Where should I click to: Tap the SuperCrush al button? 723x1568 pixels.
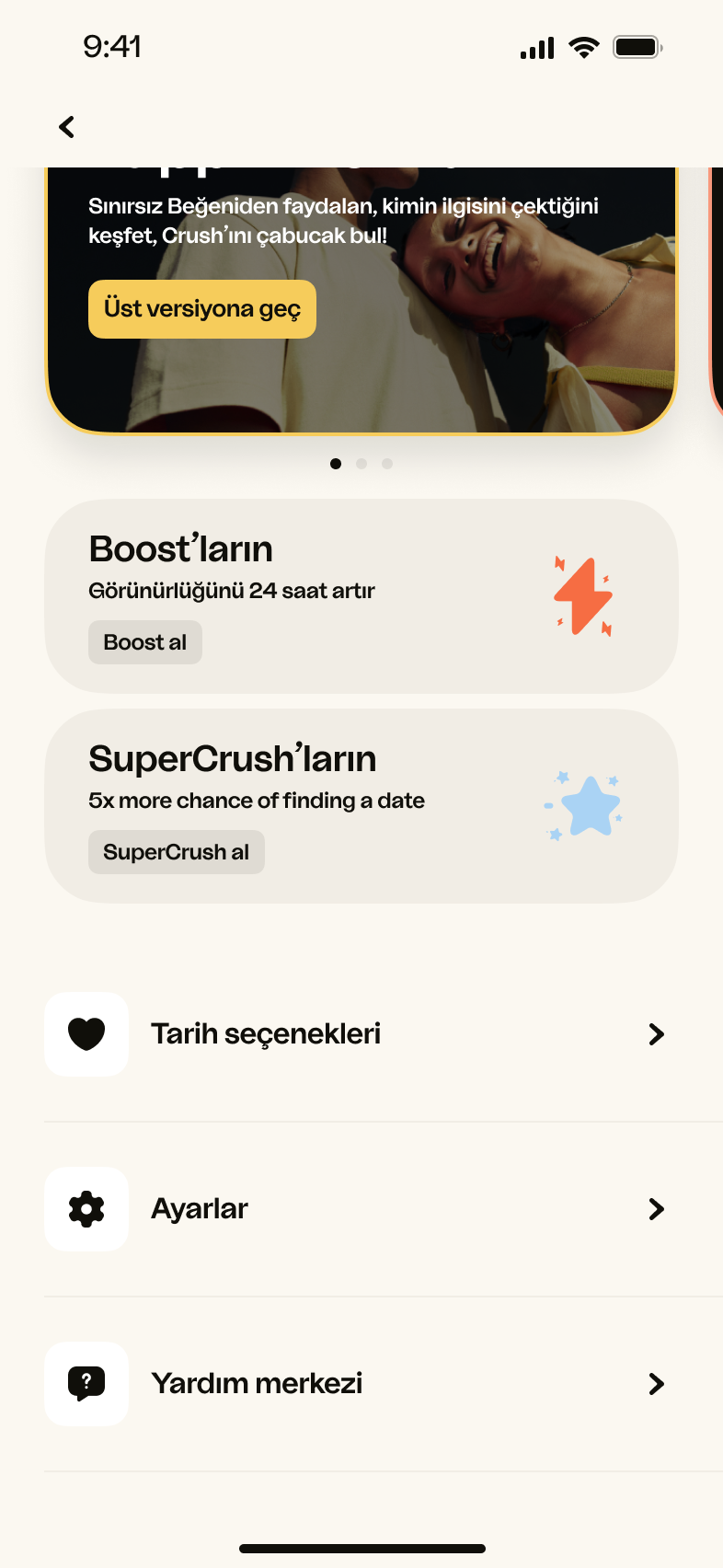pyautogui.click(x=177, y=852)
